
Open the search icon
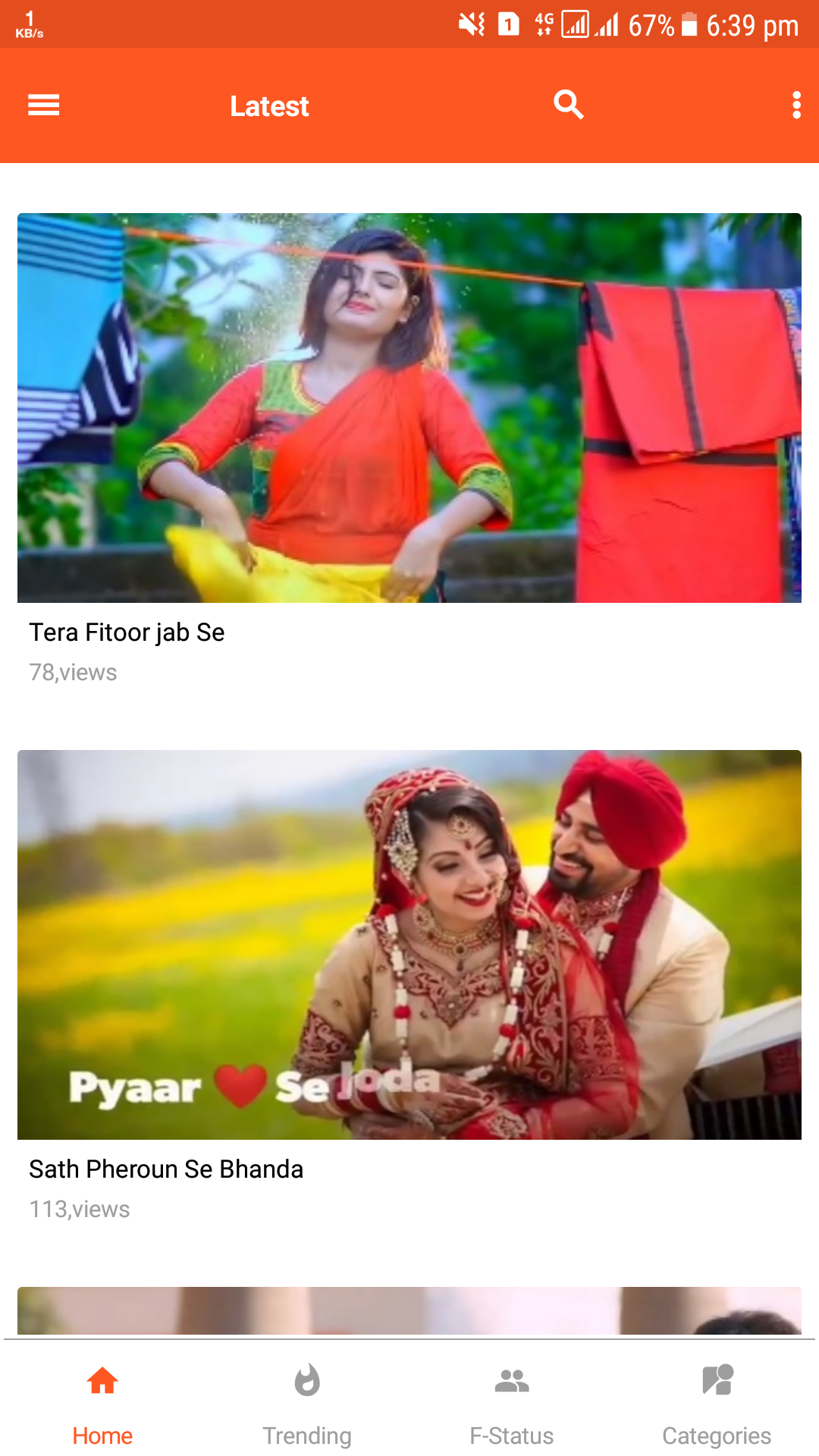(x=568, y=105)
